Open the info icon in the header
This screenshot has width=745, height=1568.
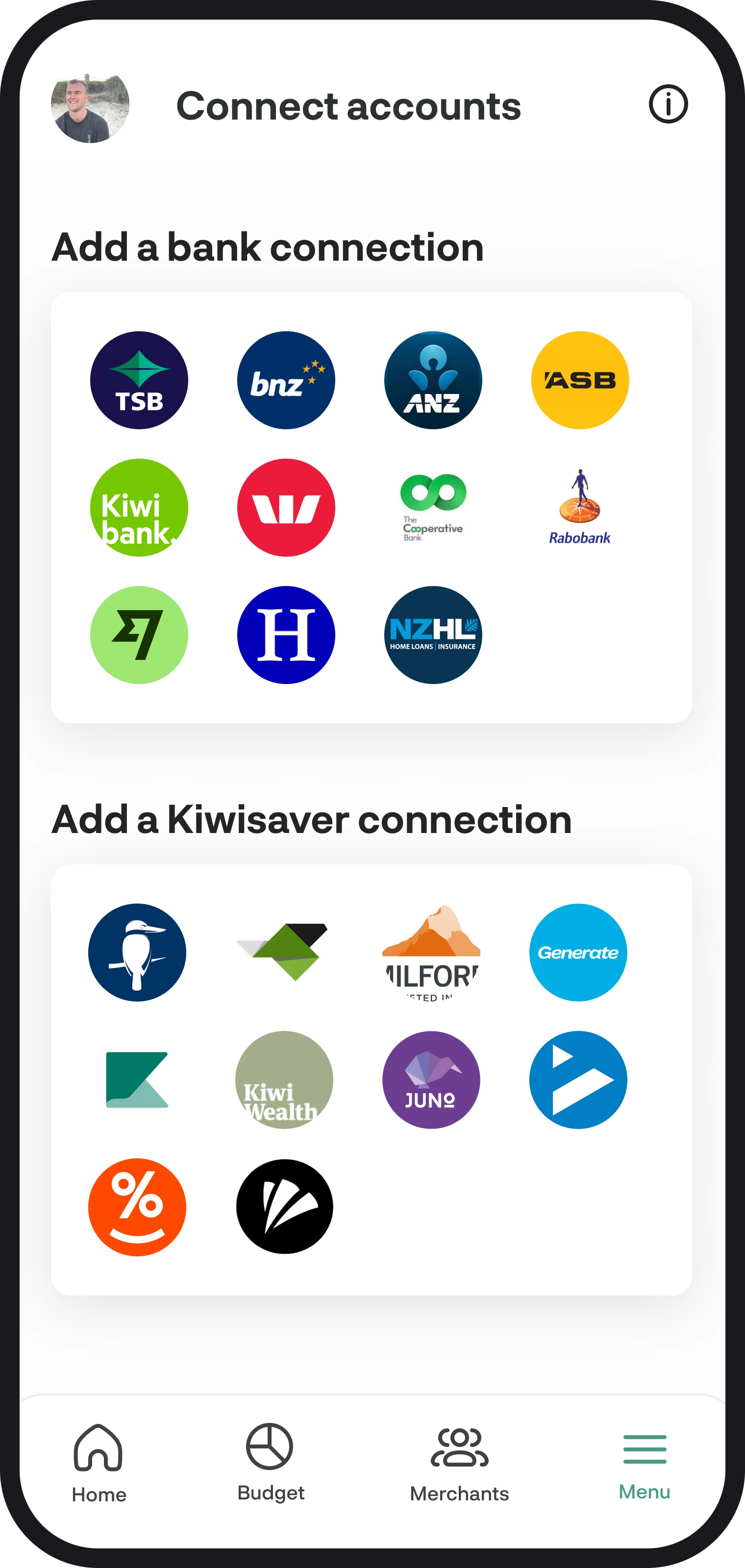coord(668,104)
